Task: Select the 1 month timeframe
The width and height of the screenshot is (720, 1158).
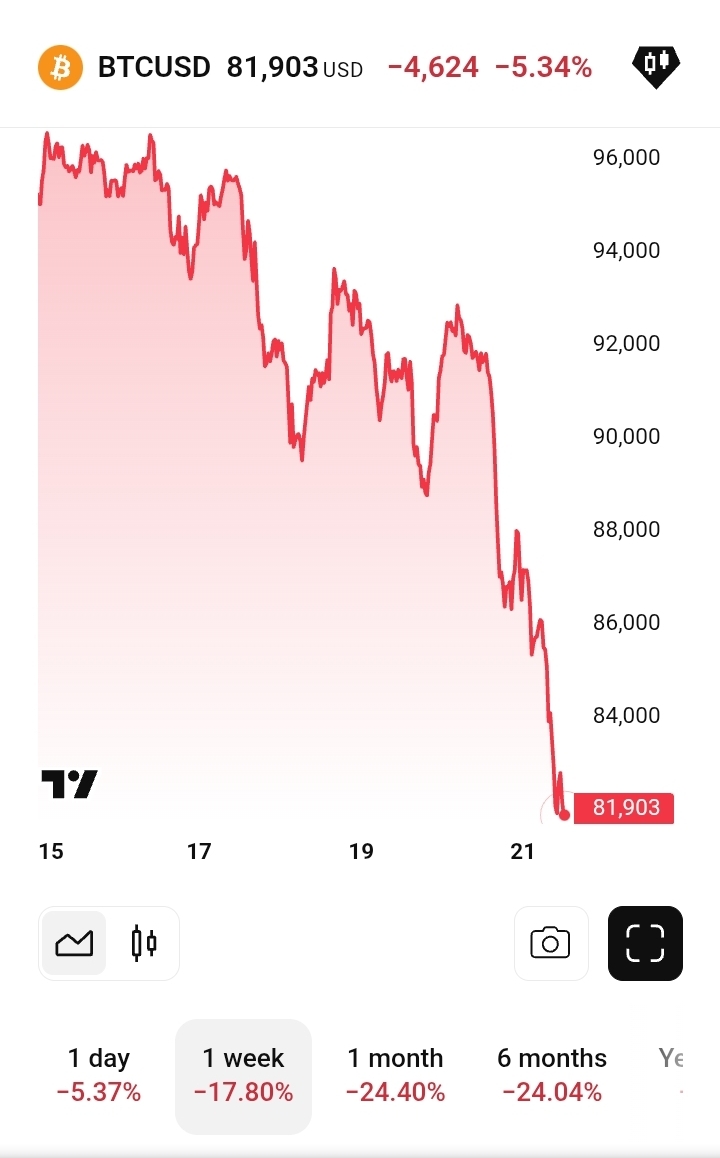Action: tap(395, 1075)
